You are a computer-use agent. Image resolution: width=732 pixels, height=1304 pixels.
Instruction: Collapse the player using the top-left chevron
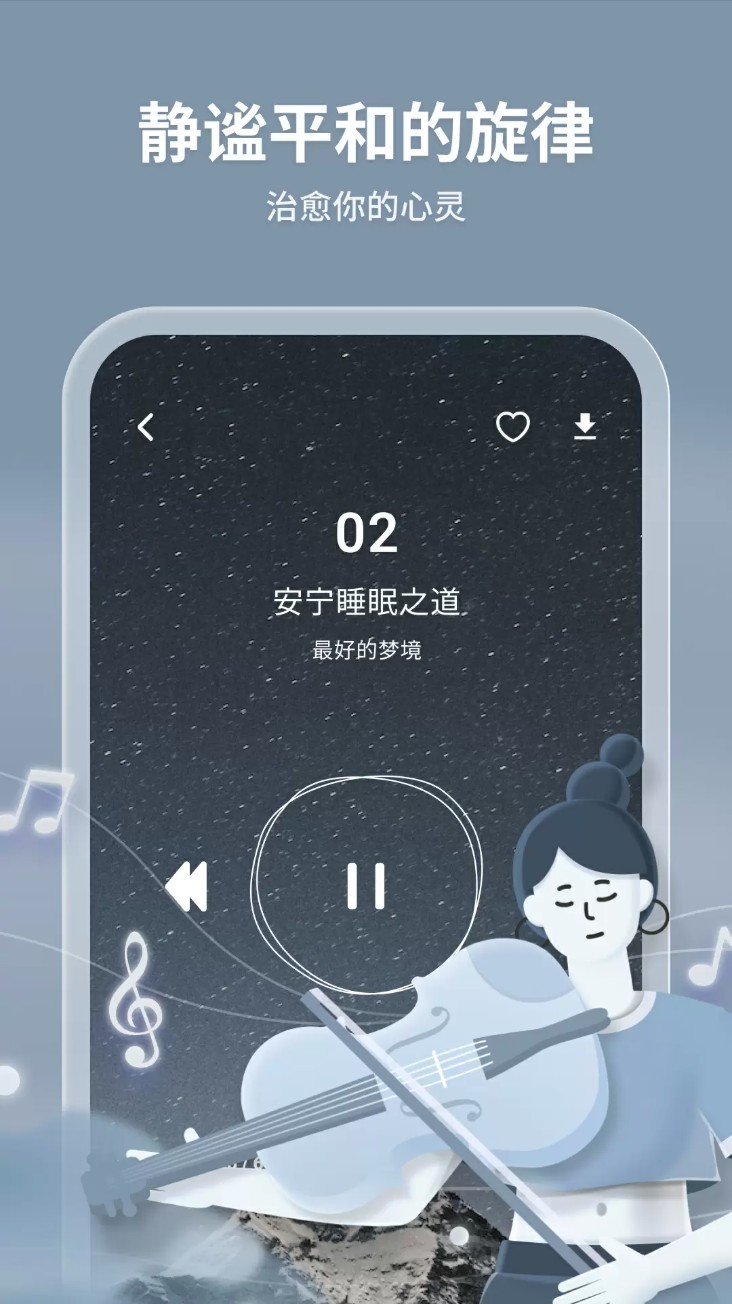[148, 427]
